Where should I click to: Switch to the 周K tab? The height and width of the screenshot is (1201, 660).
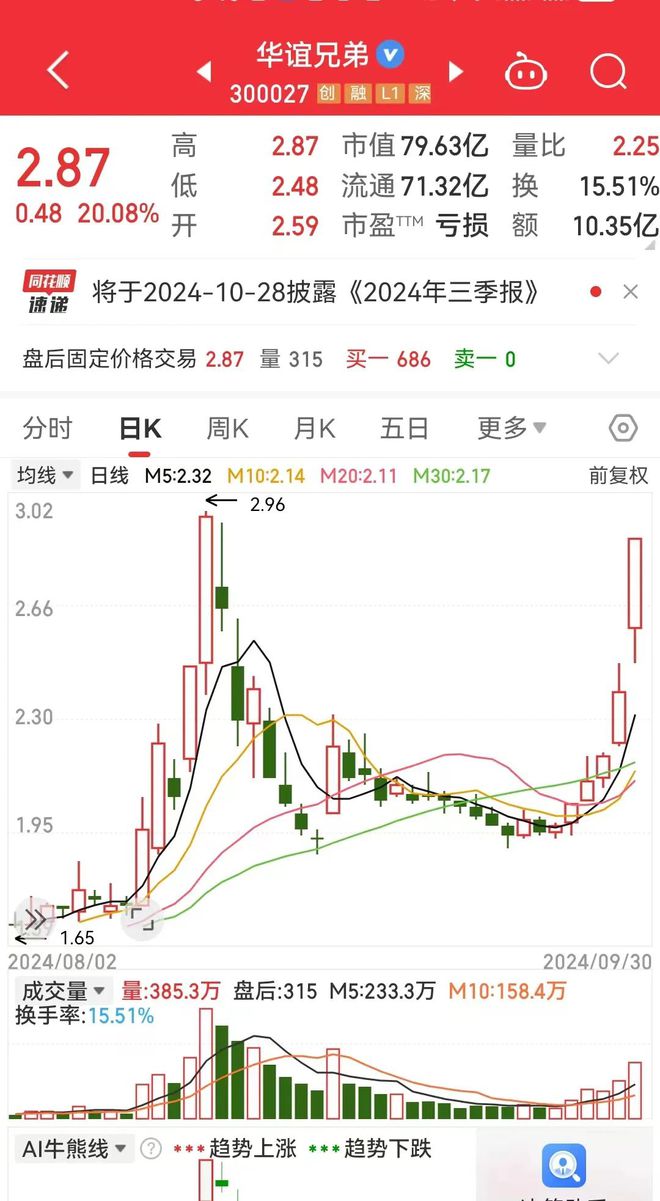227,429
